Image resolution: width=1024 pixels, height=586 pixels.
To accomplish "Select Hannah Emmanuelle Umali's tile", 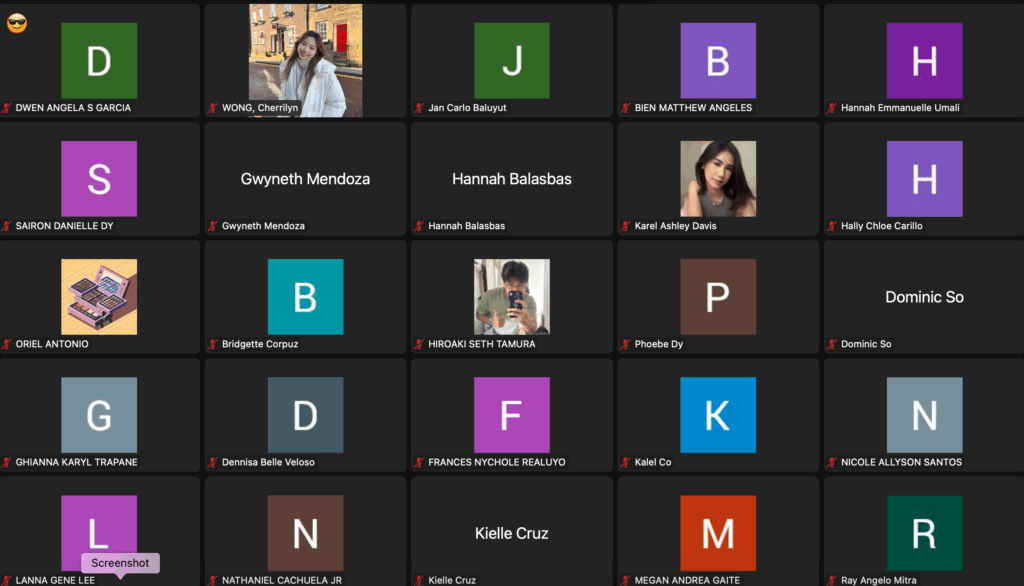I will tap(924, 61).
